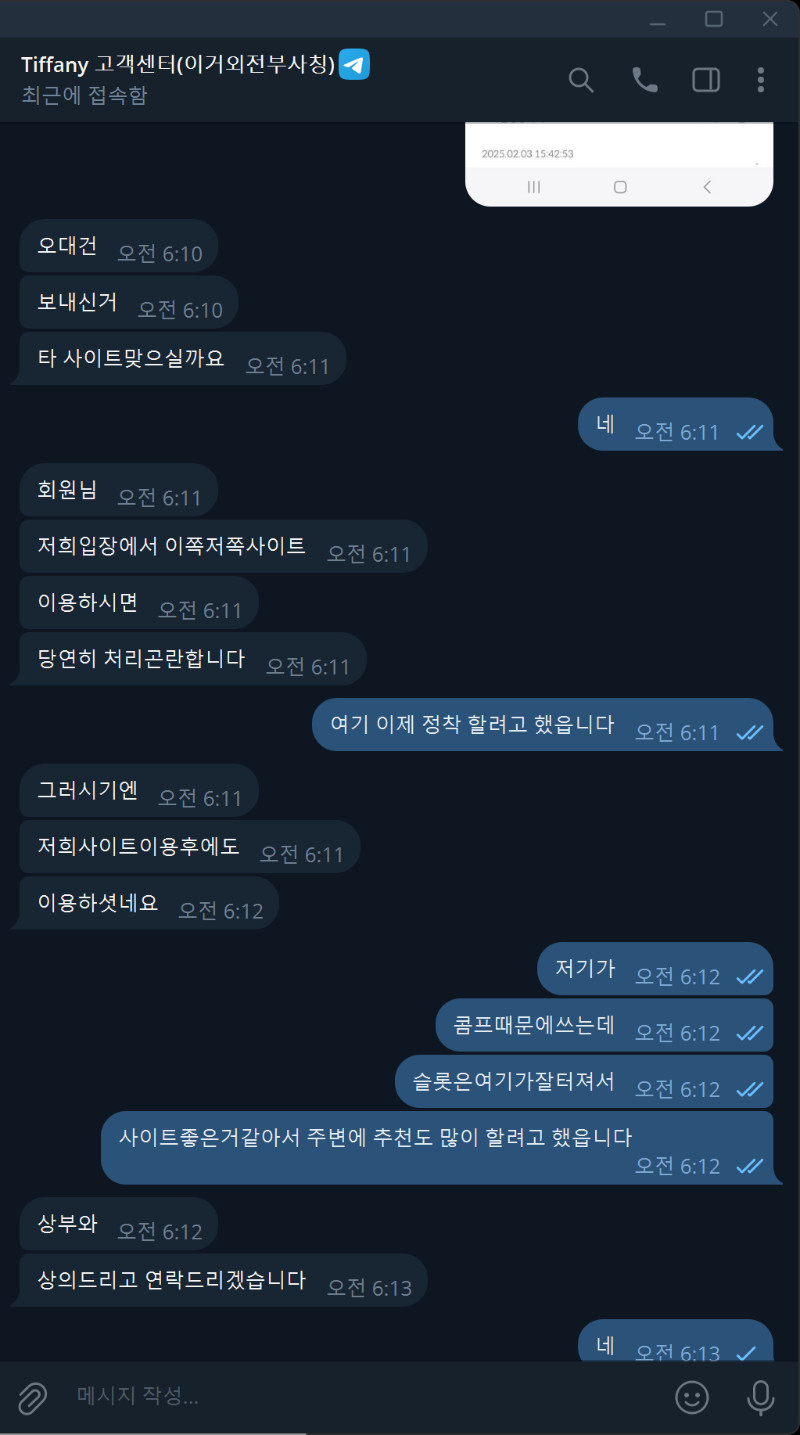This screenshot has width=800, height=1435.
Task: Close the chat window
Action: click(770, 19)
